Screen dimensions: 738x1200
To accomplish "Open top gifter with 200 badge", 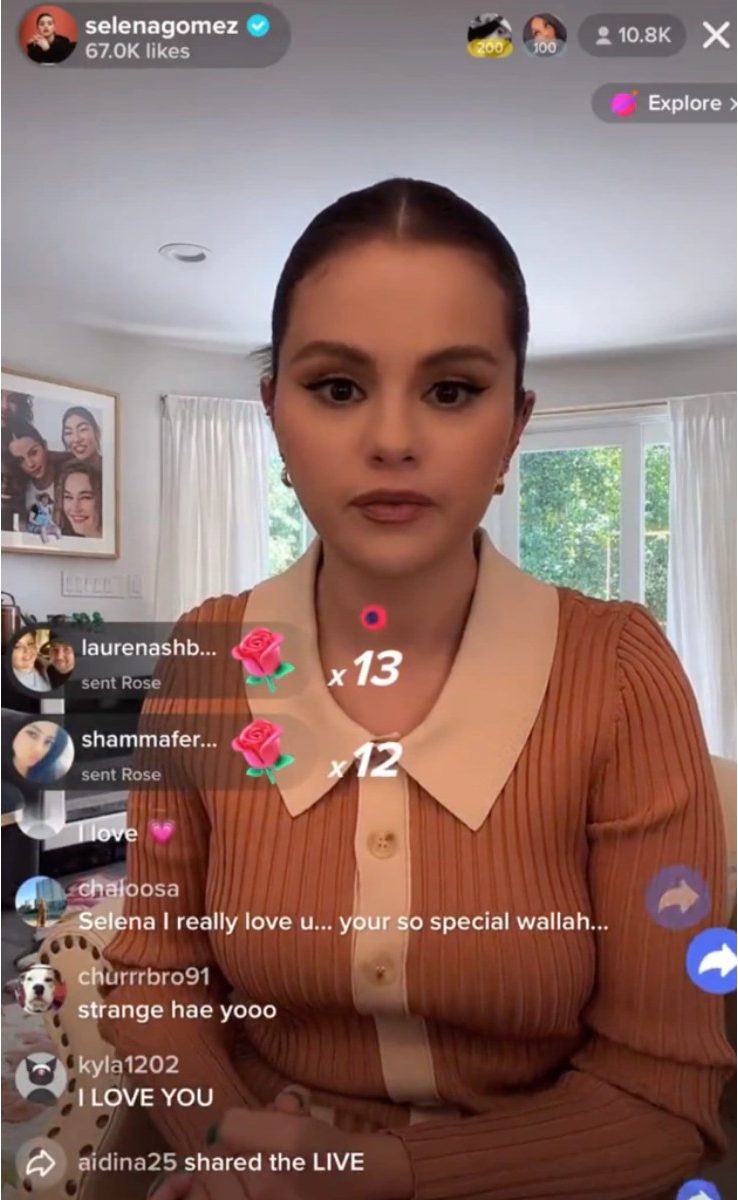I will pos(489,35).
